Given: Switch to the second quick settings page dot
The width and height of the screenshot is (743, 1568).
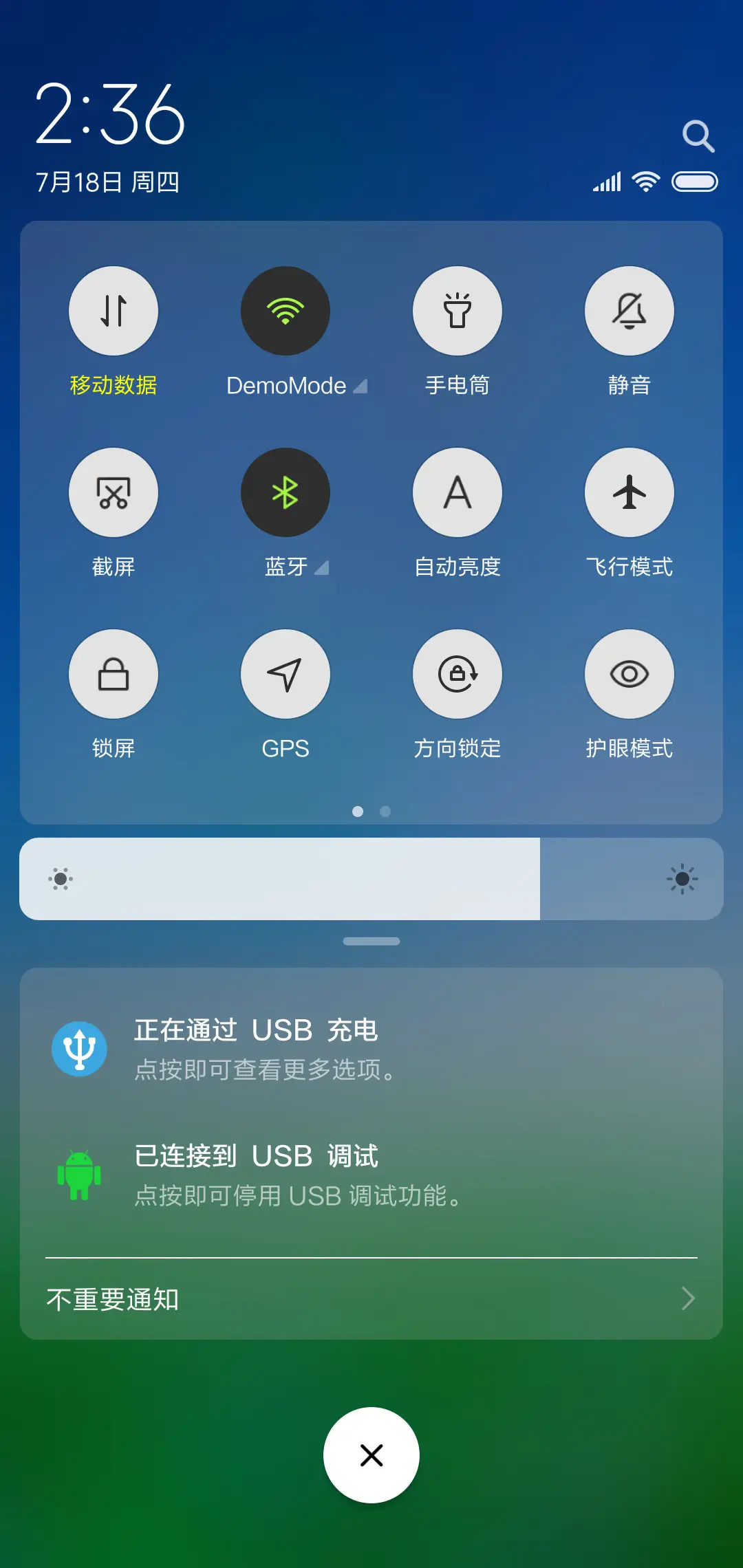Looking at the screenshot, I should [385, 812].
